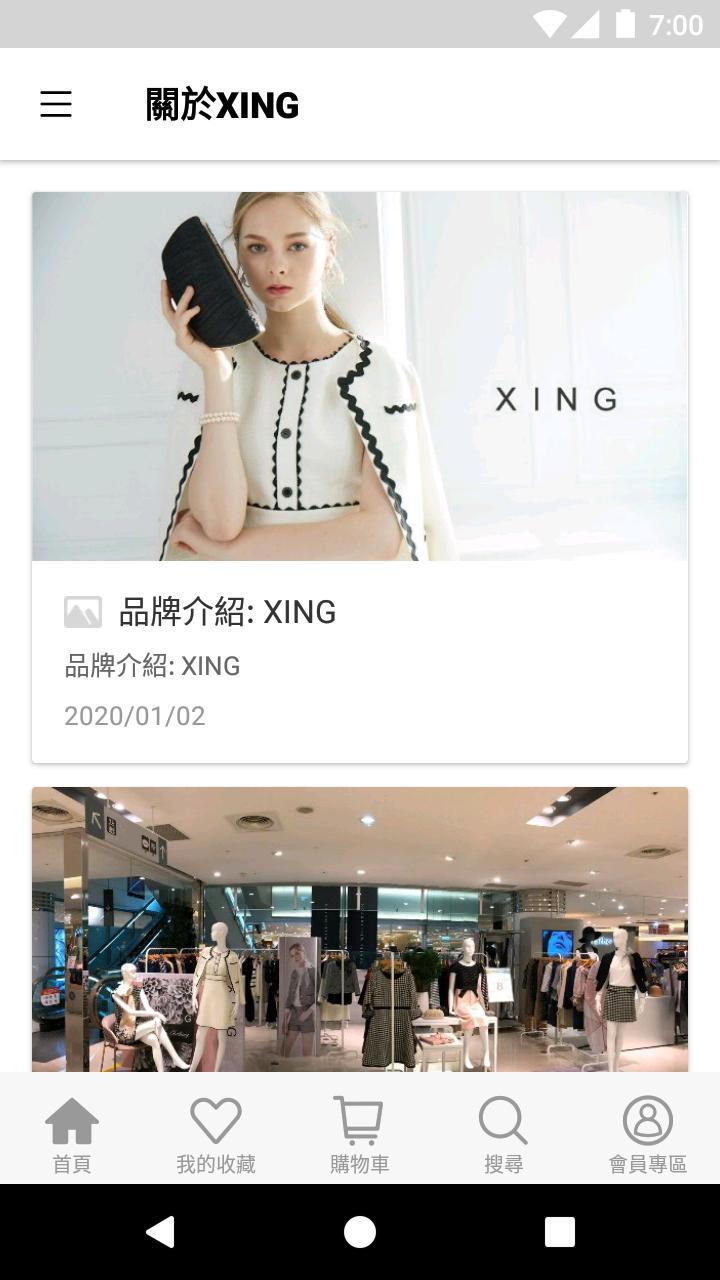Select the 首頁 tab label
This screenshot has width=720, height=1280.
pyautogui.click(x=71, y=1163)
